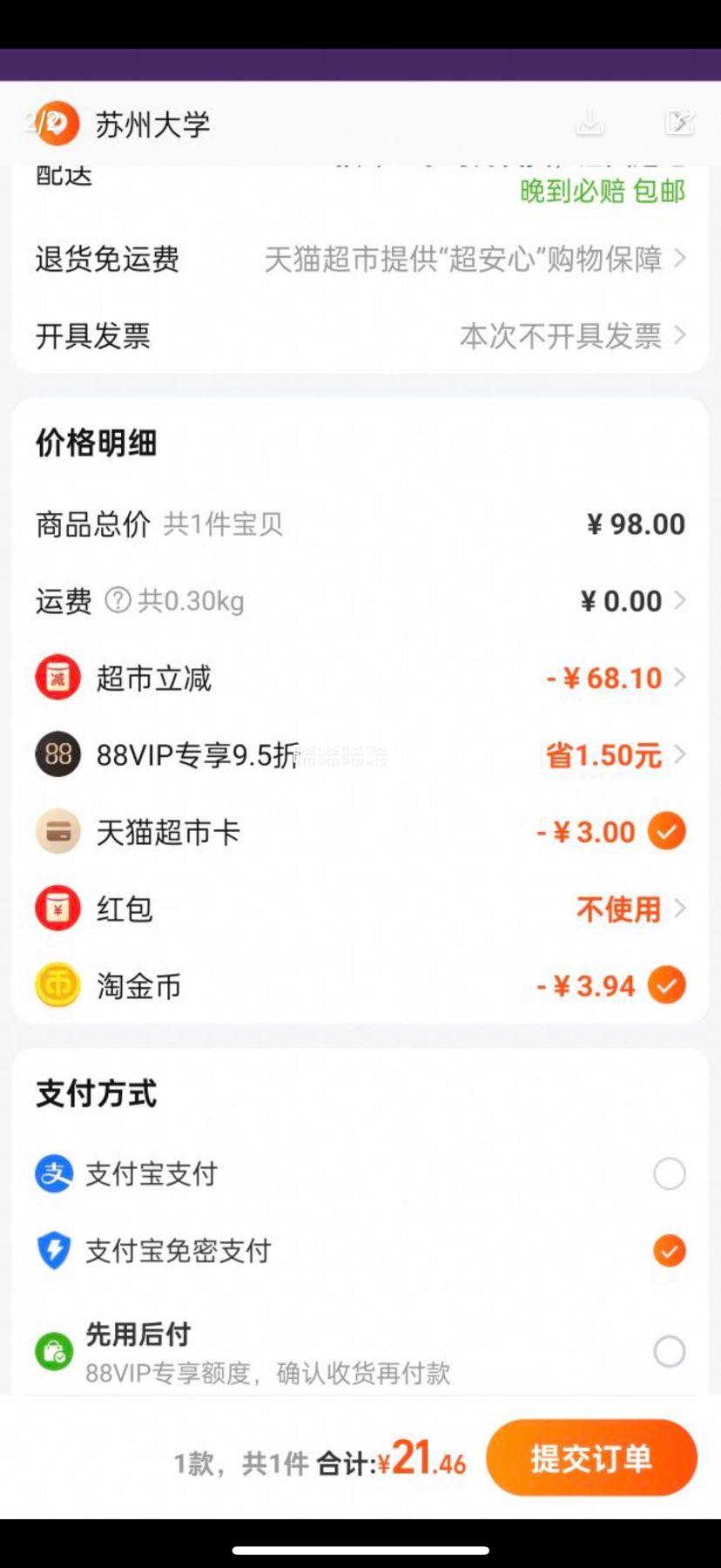The image size is (721, 1568).
Task: Click the red 红包 envelope icon
Action: click(57, 908)
